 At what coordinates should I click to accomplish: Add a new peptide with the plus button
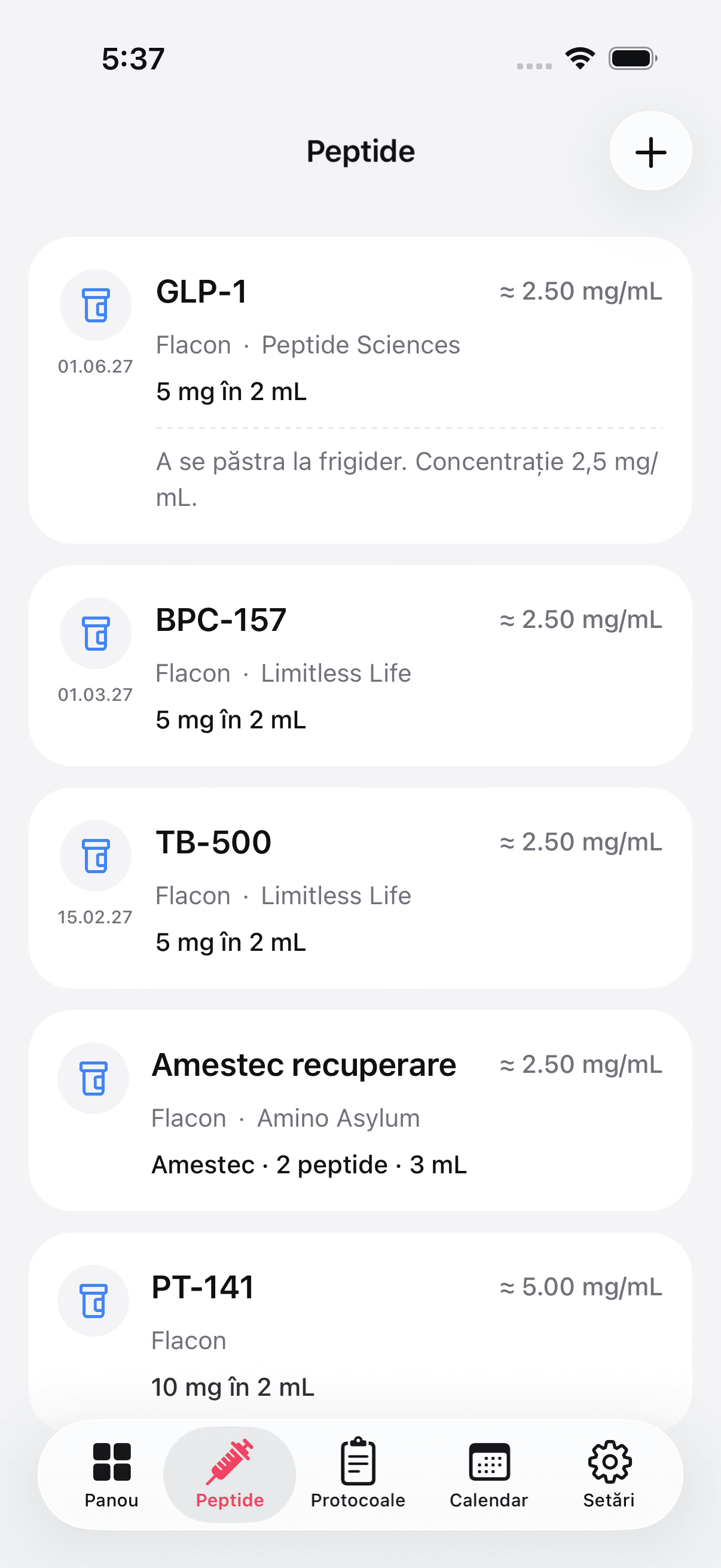click(x=650, y=151)
